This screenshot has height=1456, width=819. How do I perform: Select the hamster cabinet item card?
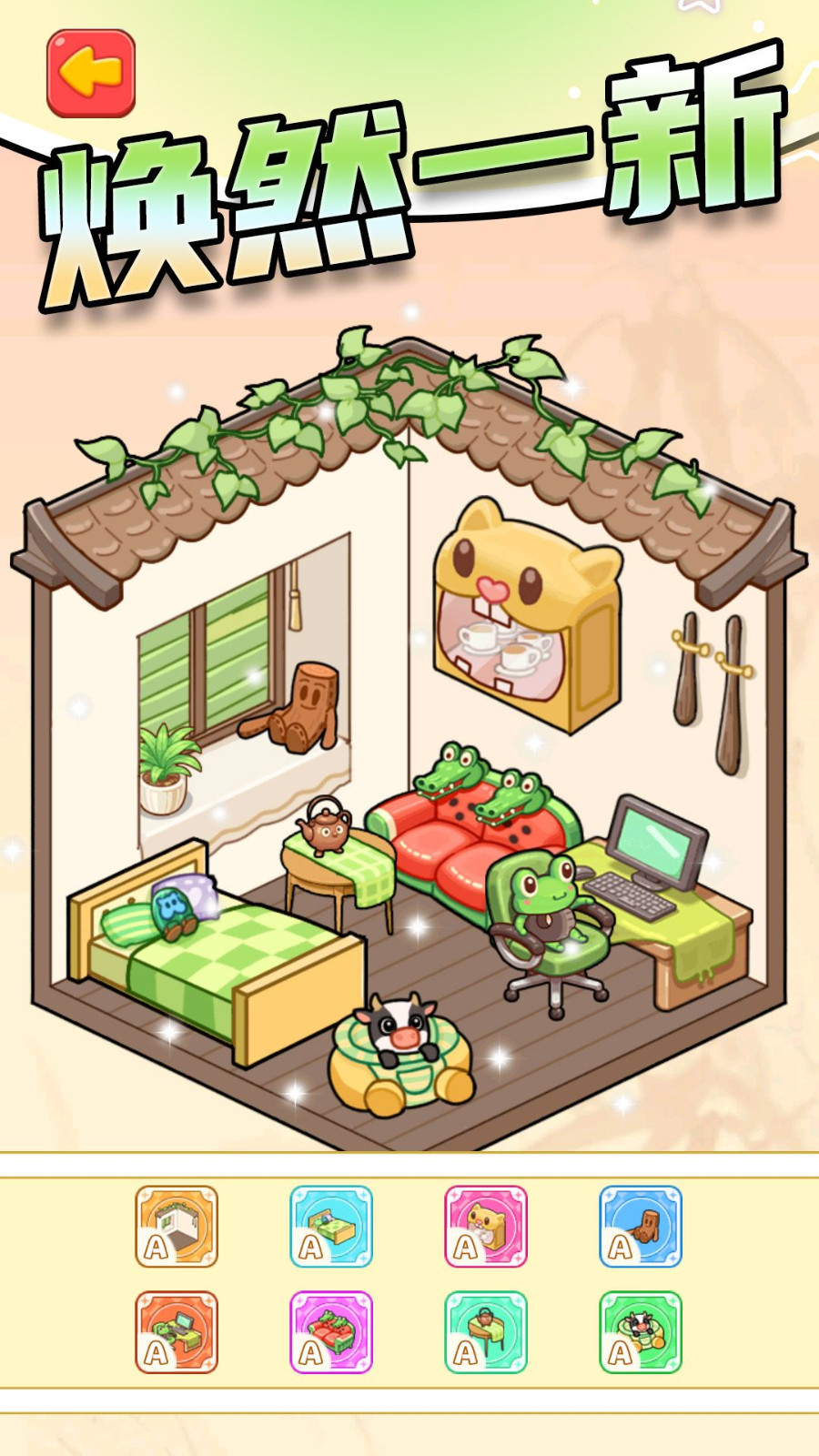(486, 1227)
